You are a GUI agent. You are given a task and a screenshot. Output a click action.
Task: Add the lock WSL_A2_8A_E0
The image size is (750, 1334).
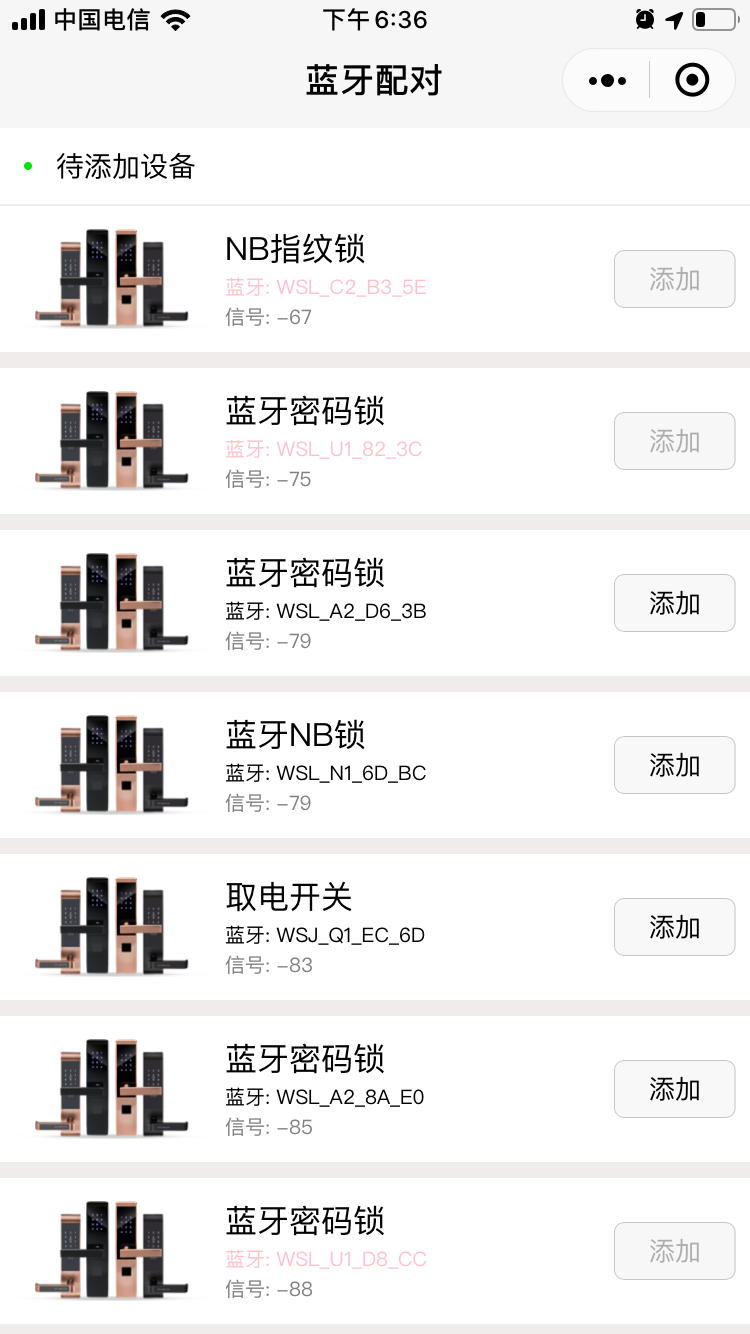click(x=674, y=1089)
